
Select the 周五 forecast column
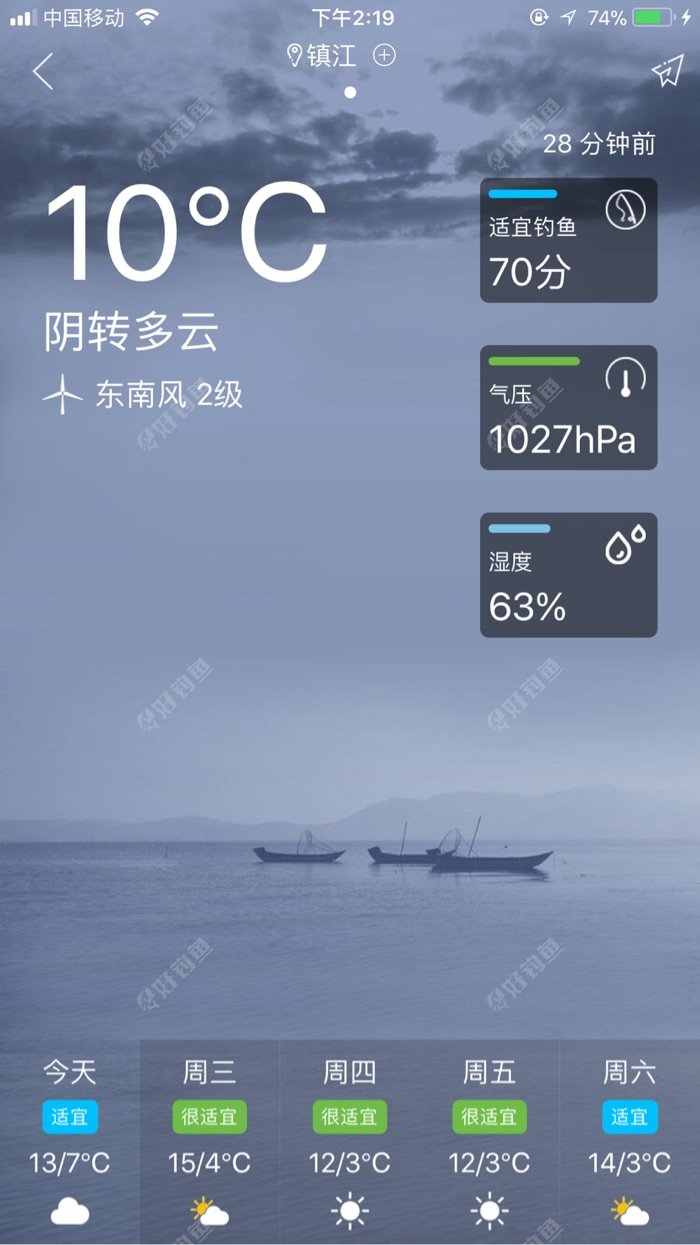coord(490,1140)
